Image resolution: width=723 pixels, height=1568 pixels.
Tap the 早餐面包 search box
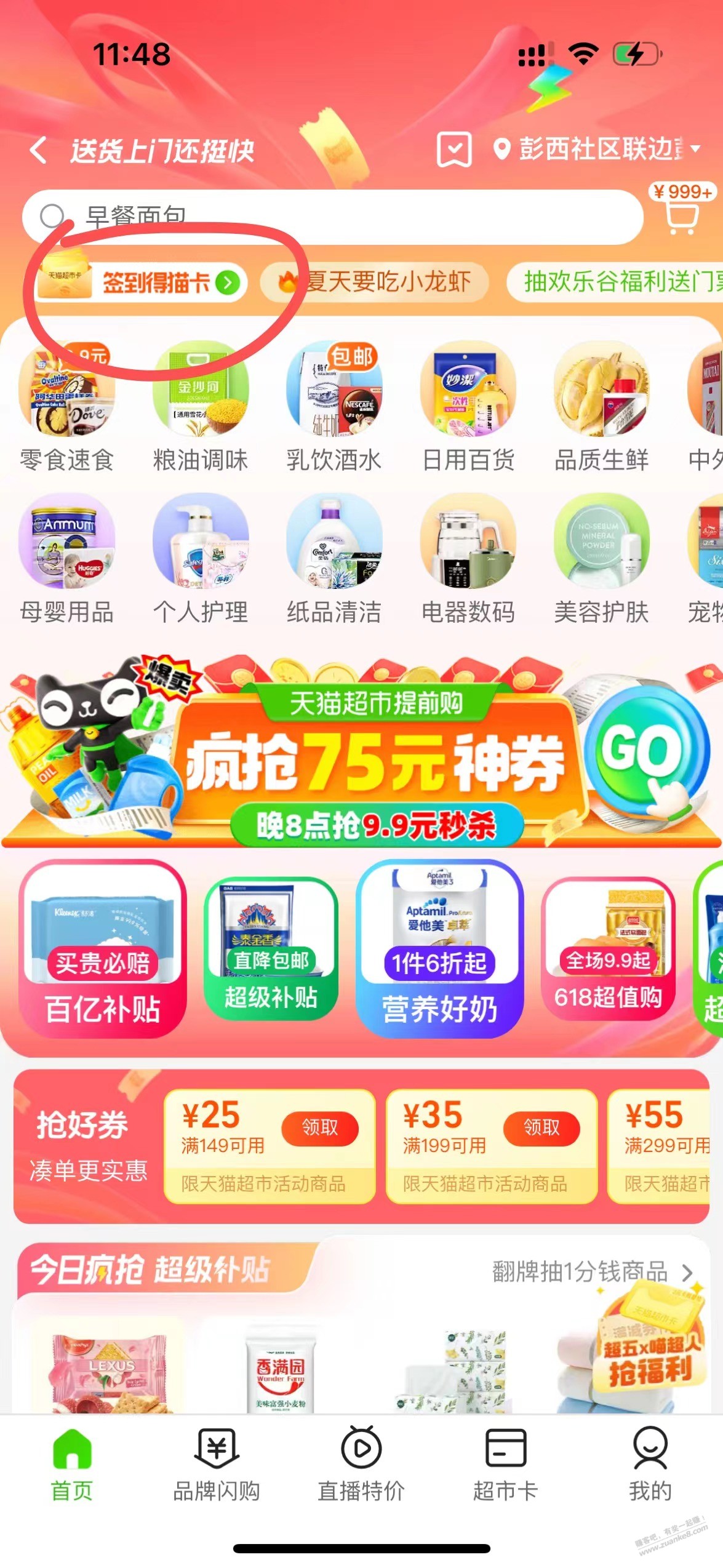[x=332, y=217]
